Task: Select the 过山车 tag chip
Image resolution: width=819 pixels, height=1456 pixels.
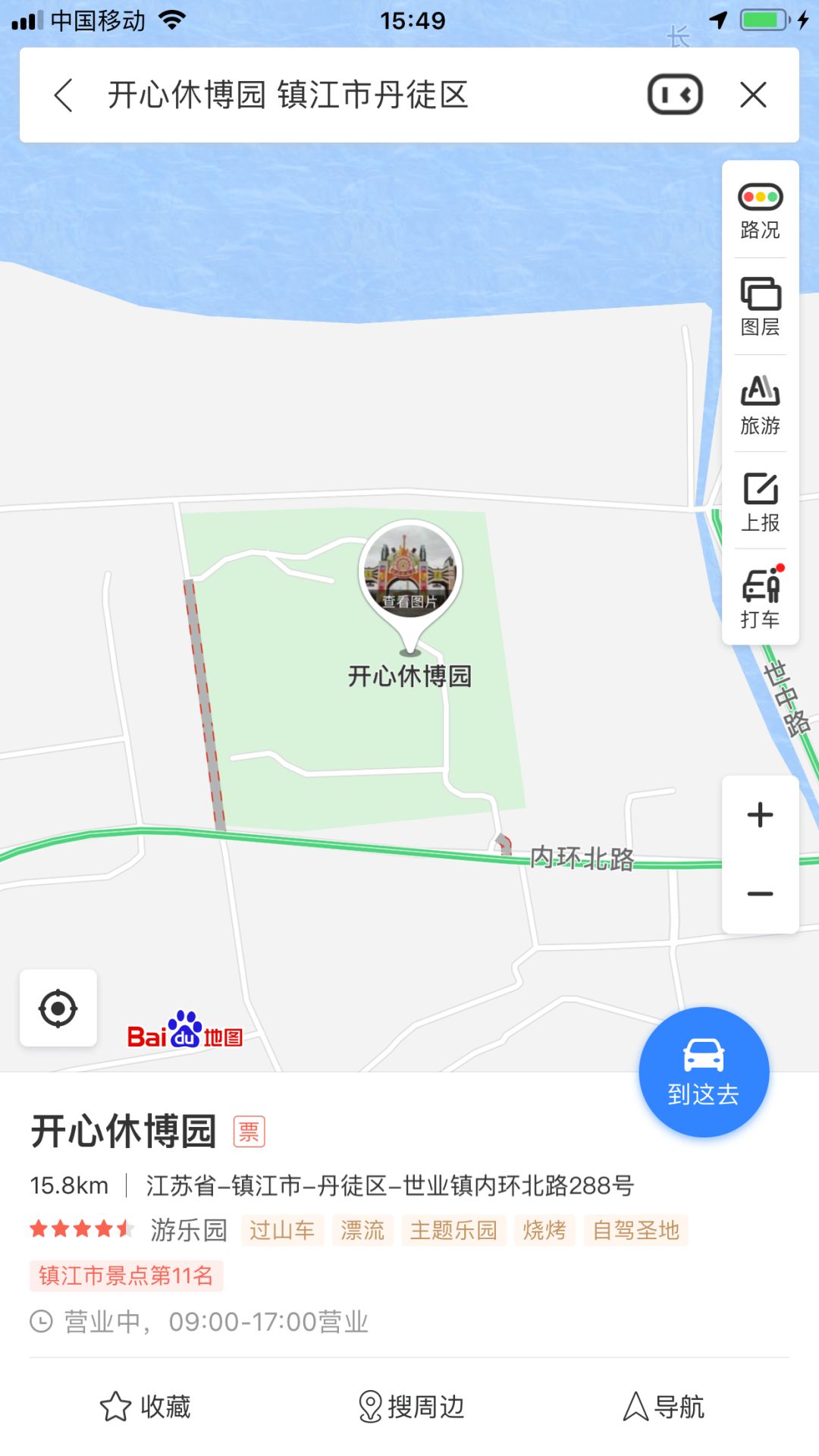Action: click(282, 1230)
